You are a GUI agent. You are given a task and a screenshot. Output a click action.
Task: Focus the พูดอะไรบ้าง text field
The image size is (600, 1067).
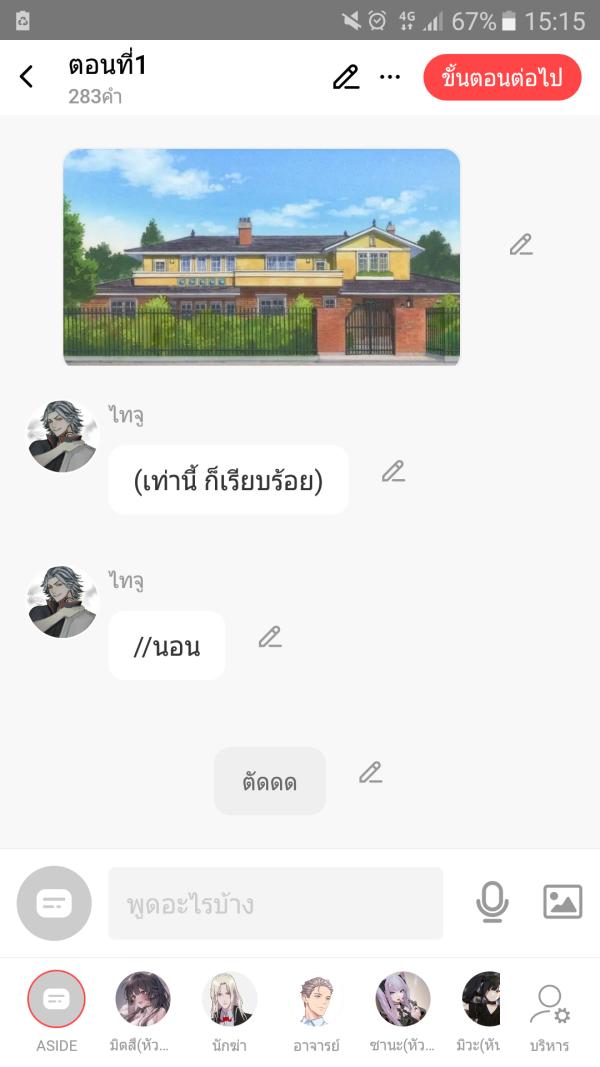[x=275, y=904]
